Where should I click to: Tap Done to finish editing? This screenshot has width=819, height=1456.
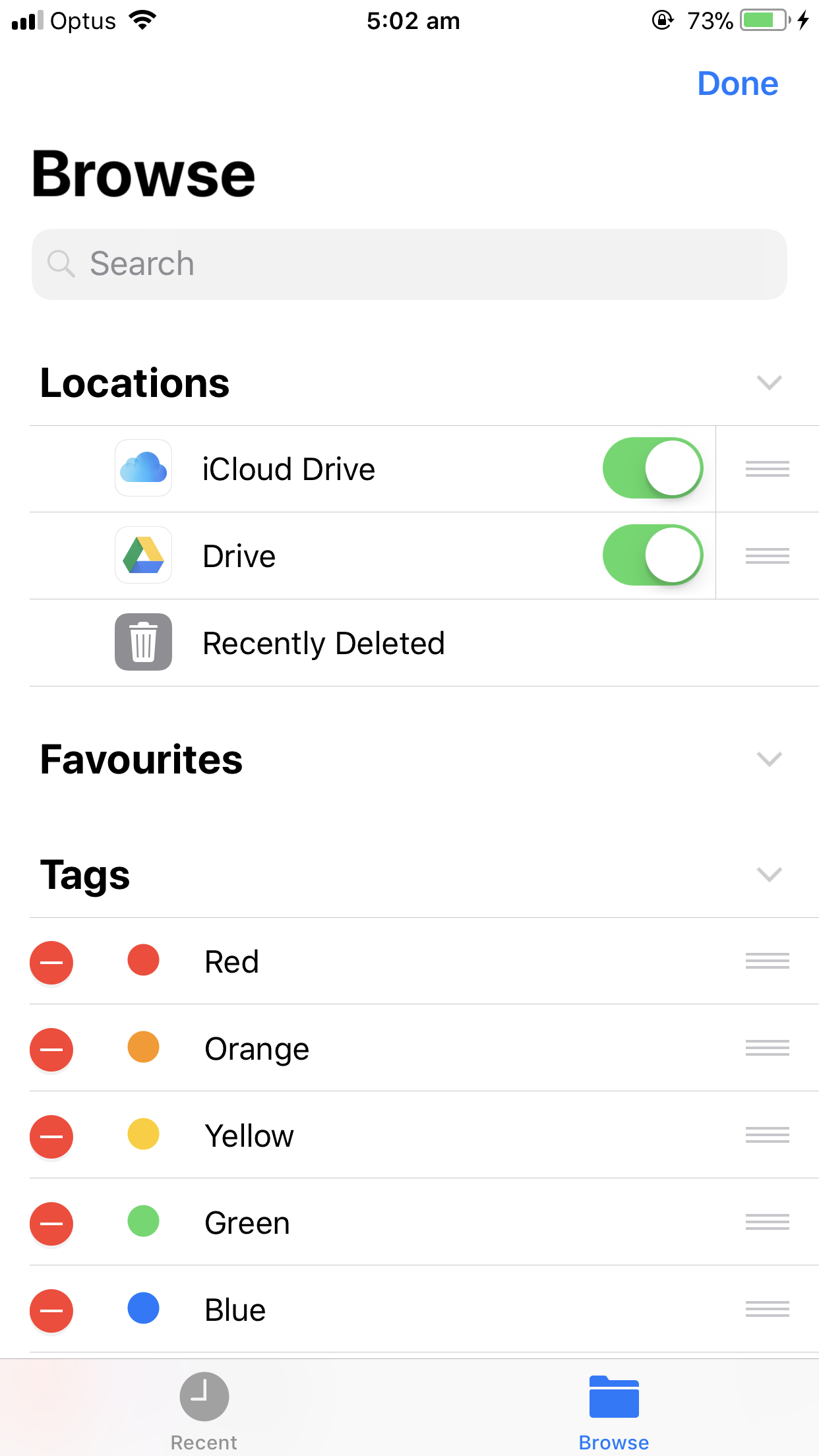[x=737, y=84]
